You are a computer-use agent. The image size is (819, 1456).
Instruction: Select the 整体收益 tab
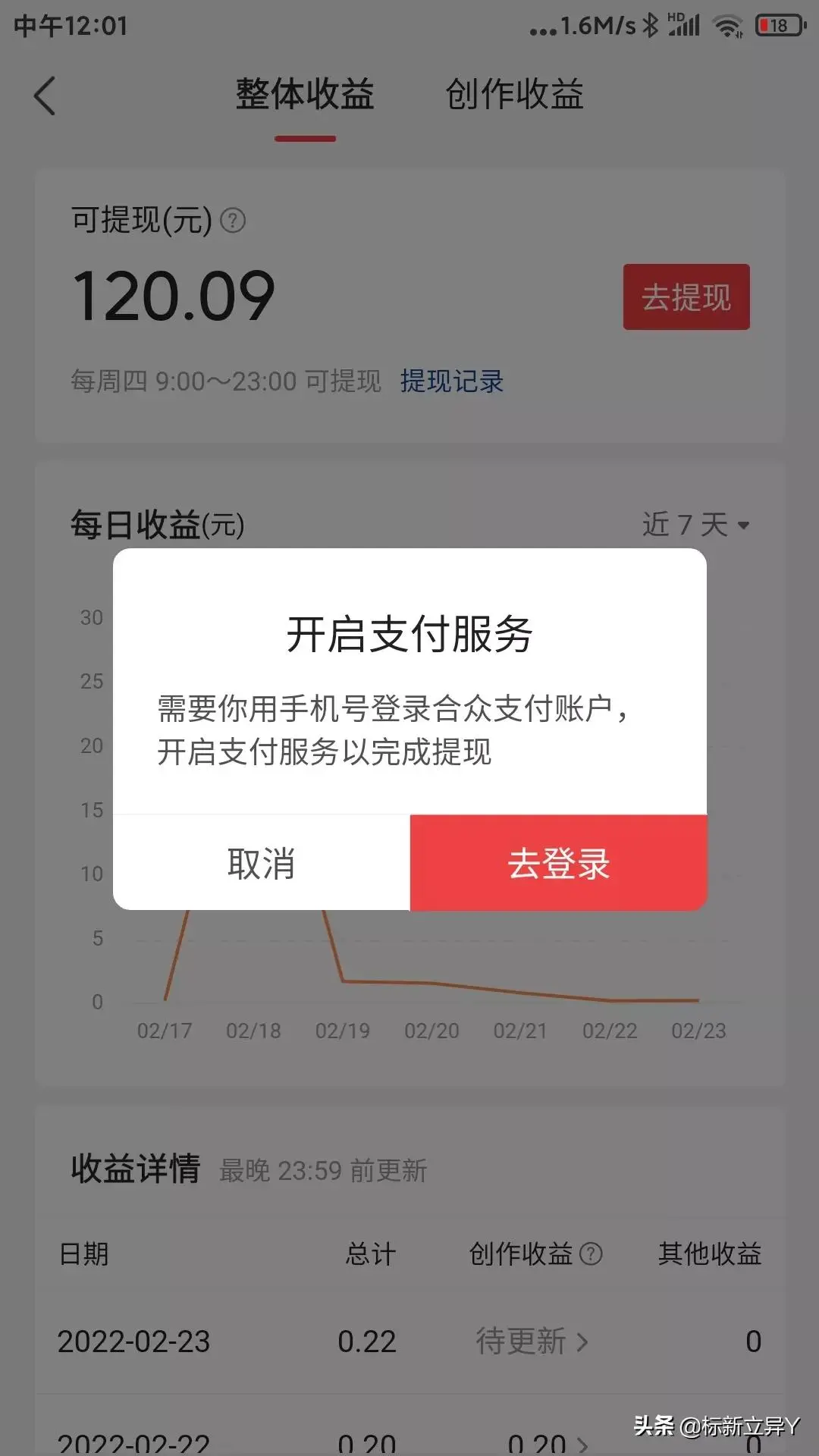(305, 95)
